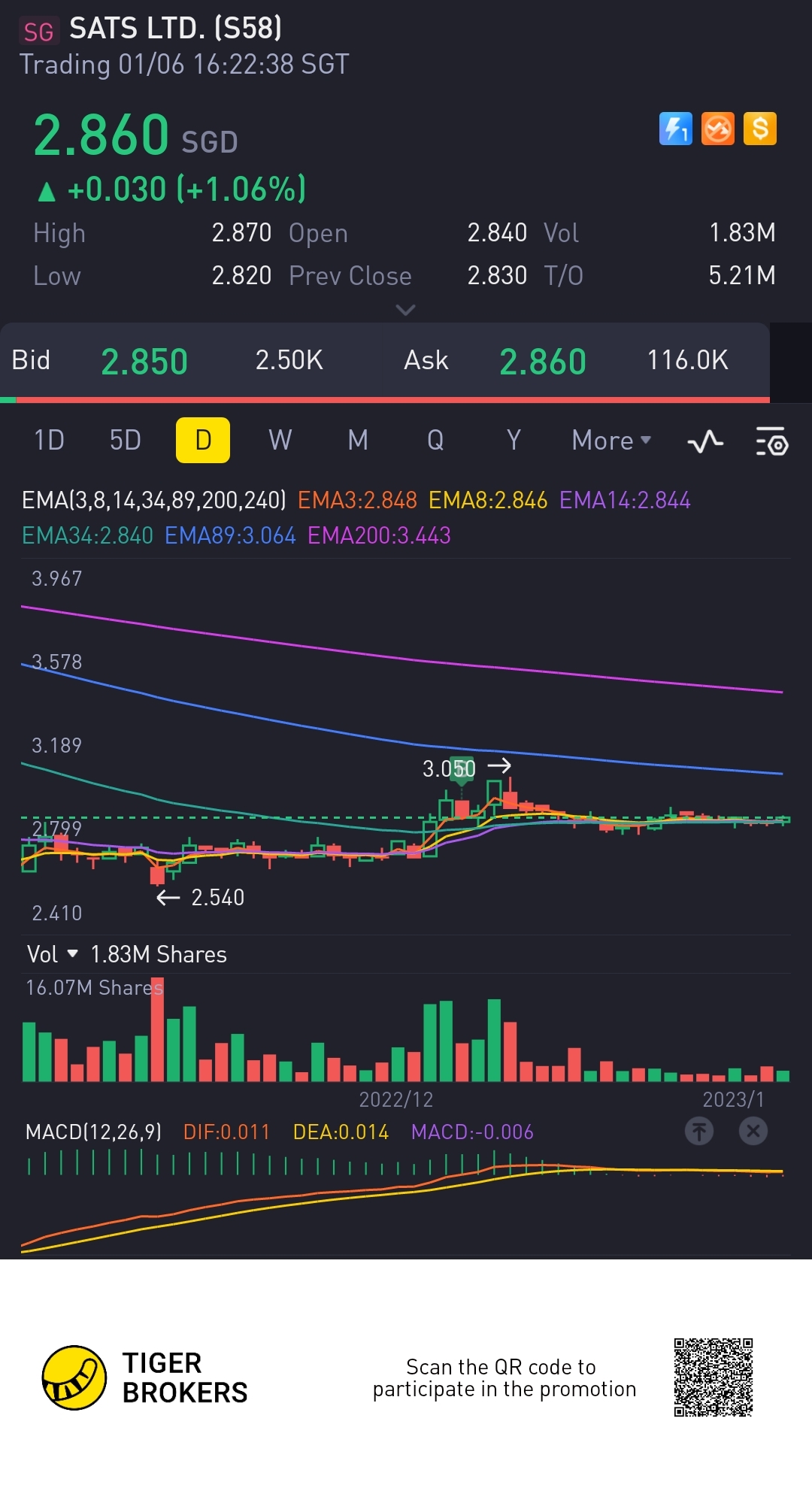Open the chart indicator wave icon
The image size is (812, 1497).
tap(705, 441)
